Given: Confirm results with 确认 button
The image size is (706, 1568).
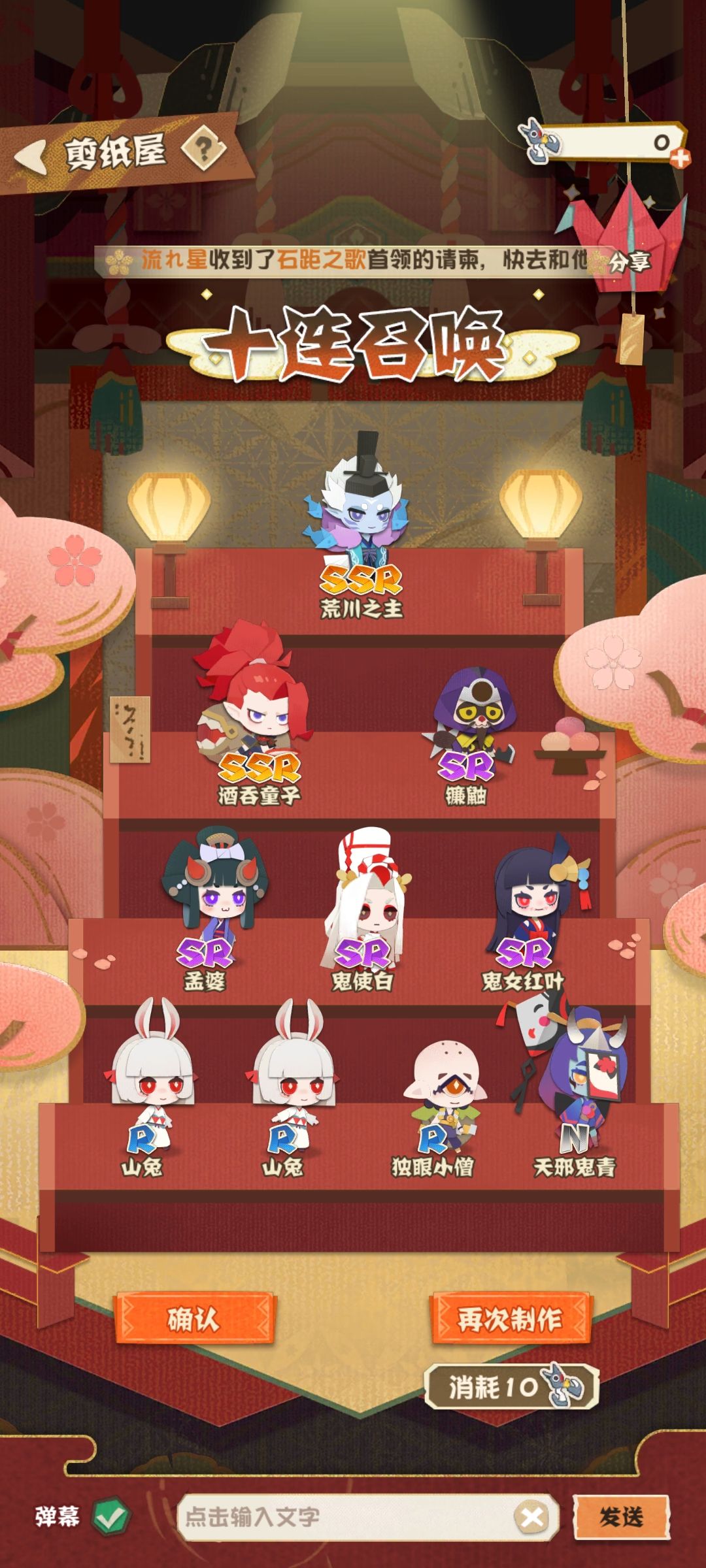Looking at the screenshot, I should point(193,1319).
